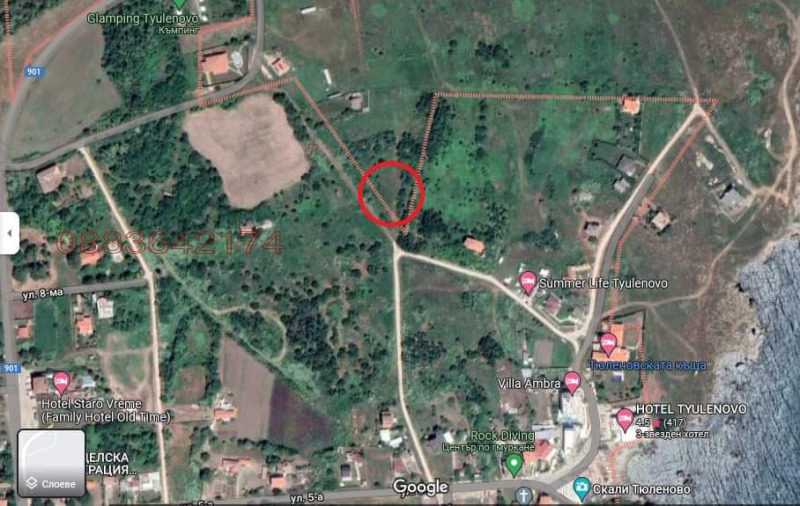This screenshot has height=506, width=800.
Task: Tap the Тюленовската къща lodging pin
Action: tap(607, 347)
